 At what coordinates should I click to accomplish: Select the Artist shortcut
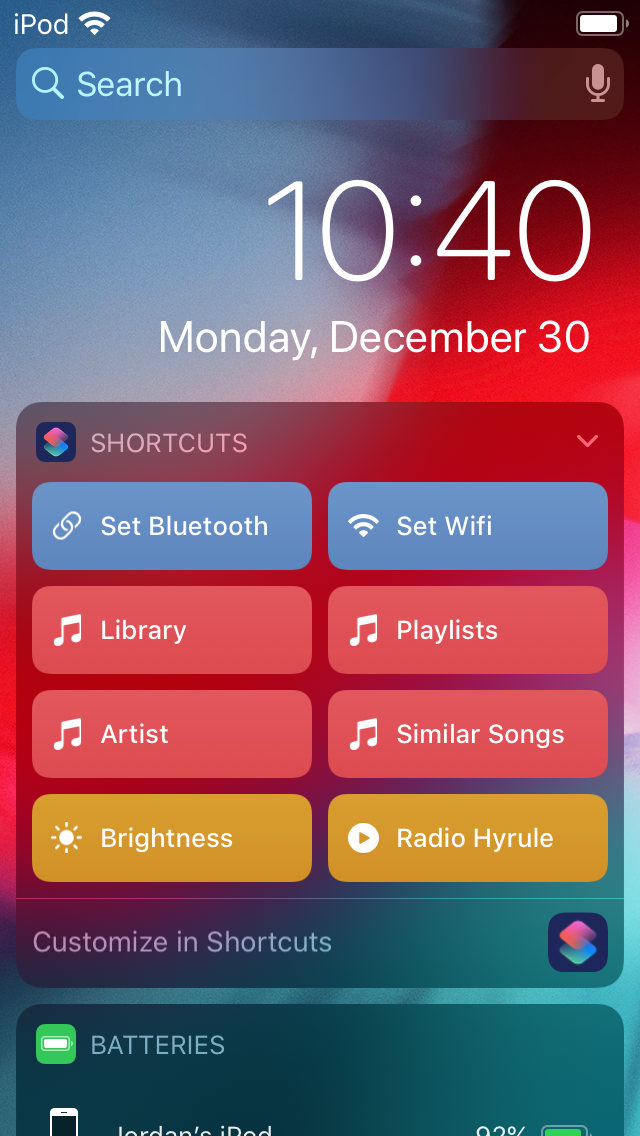pyautogui.click(x=172, y=734)
